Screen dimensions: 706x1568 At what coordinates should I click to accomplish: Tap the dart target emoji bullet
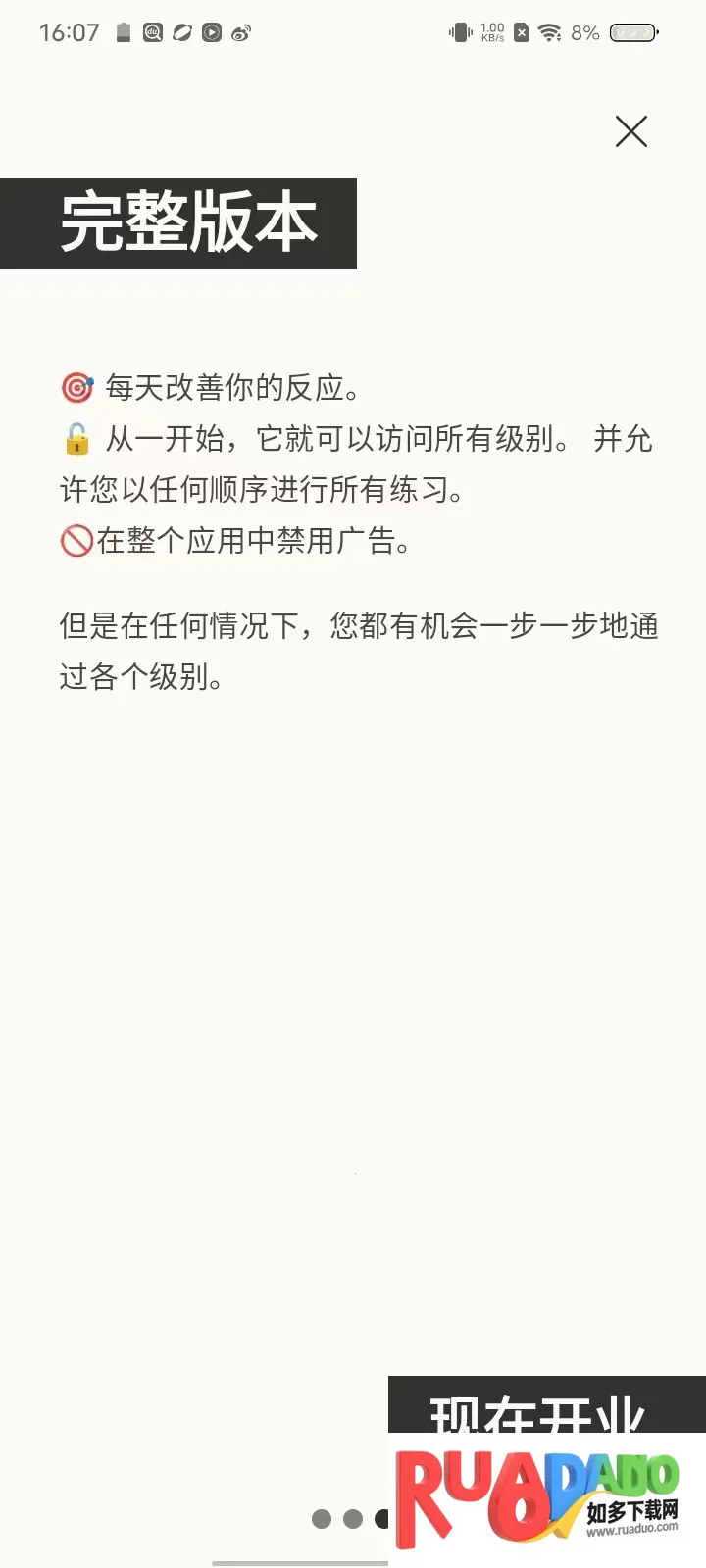(77, 386)
